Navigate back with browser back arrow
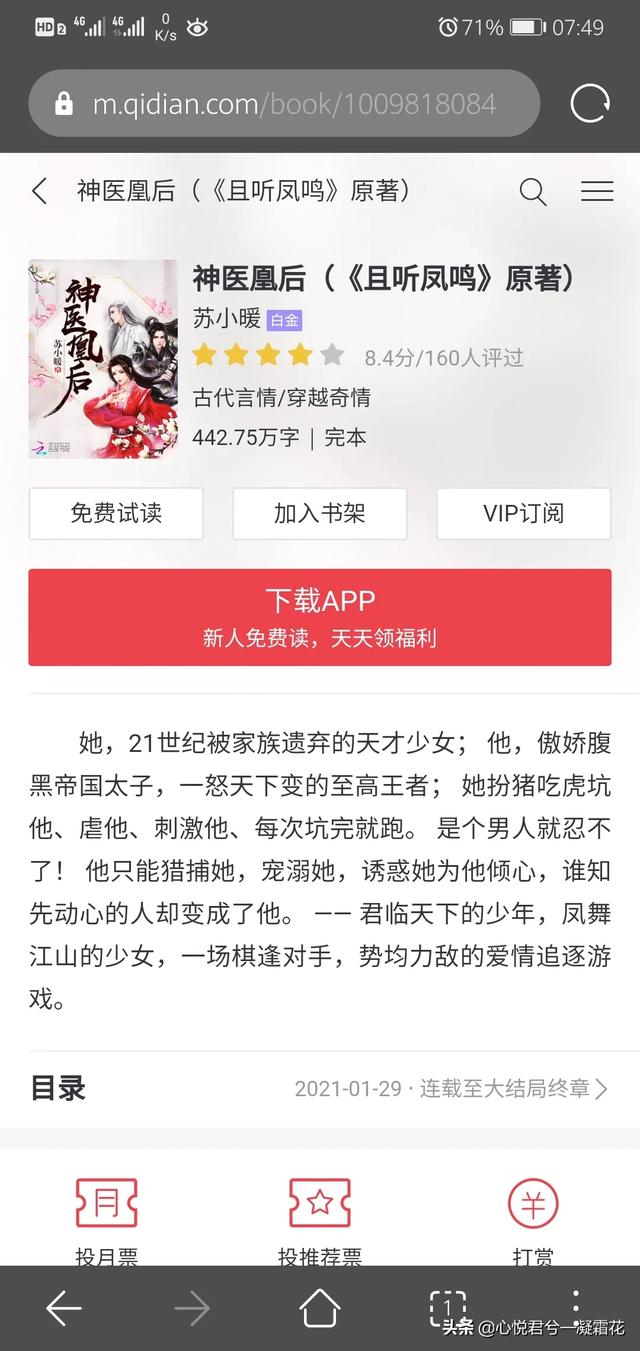Screen dimensions: 640x1351 [64, 1308]
